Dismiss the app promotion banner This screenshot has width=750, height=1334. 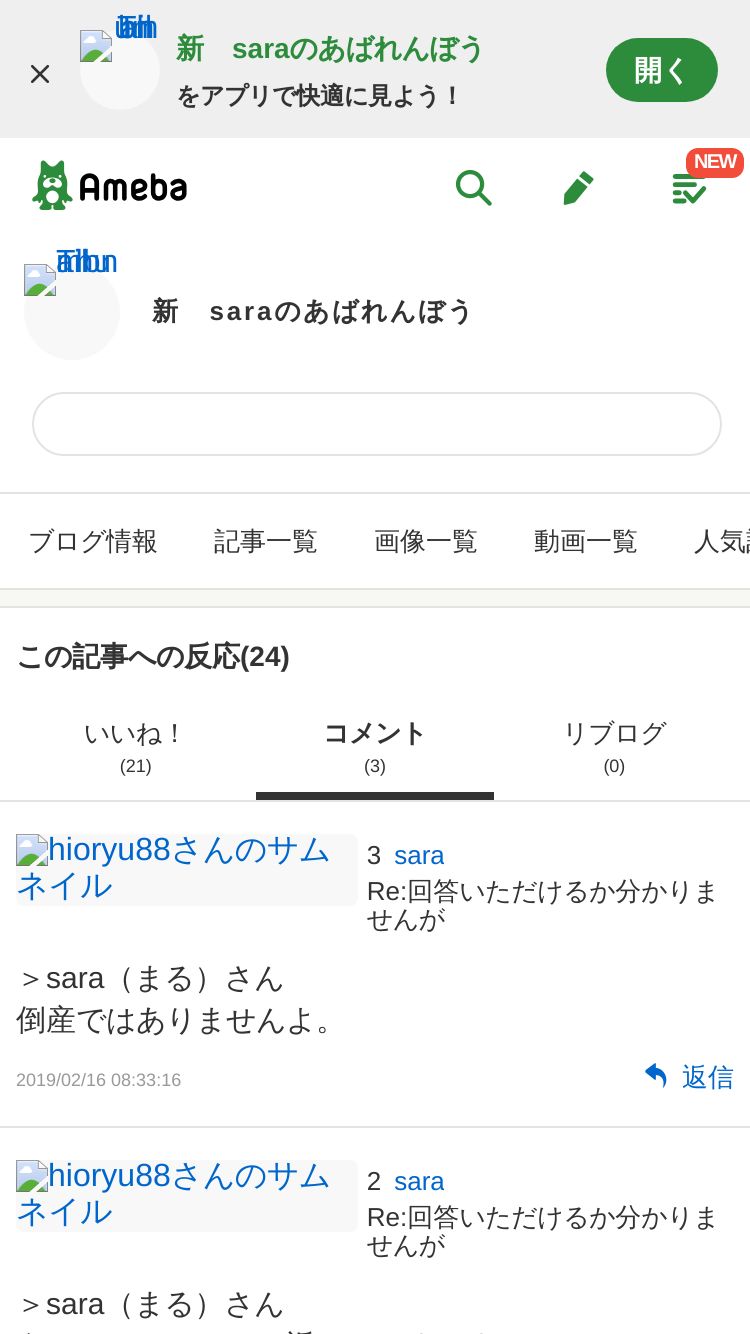40,73
